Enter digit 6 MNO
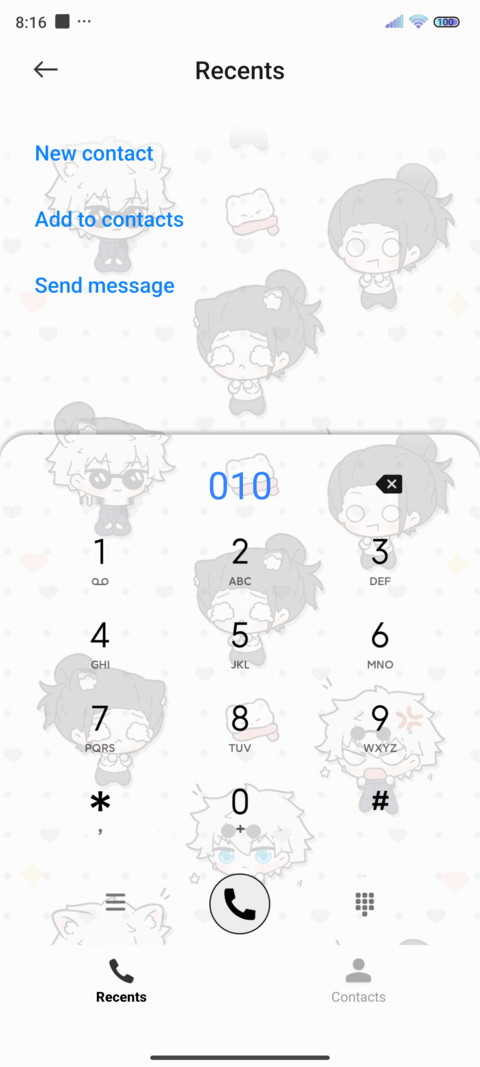Image resolution: width=480 pixels, height=1067 pixels. tap(380, 644)
